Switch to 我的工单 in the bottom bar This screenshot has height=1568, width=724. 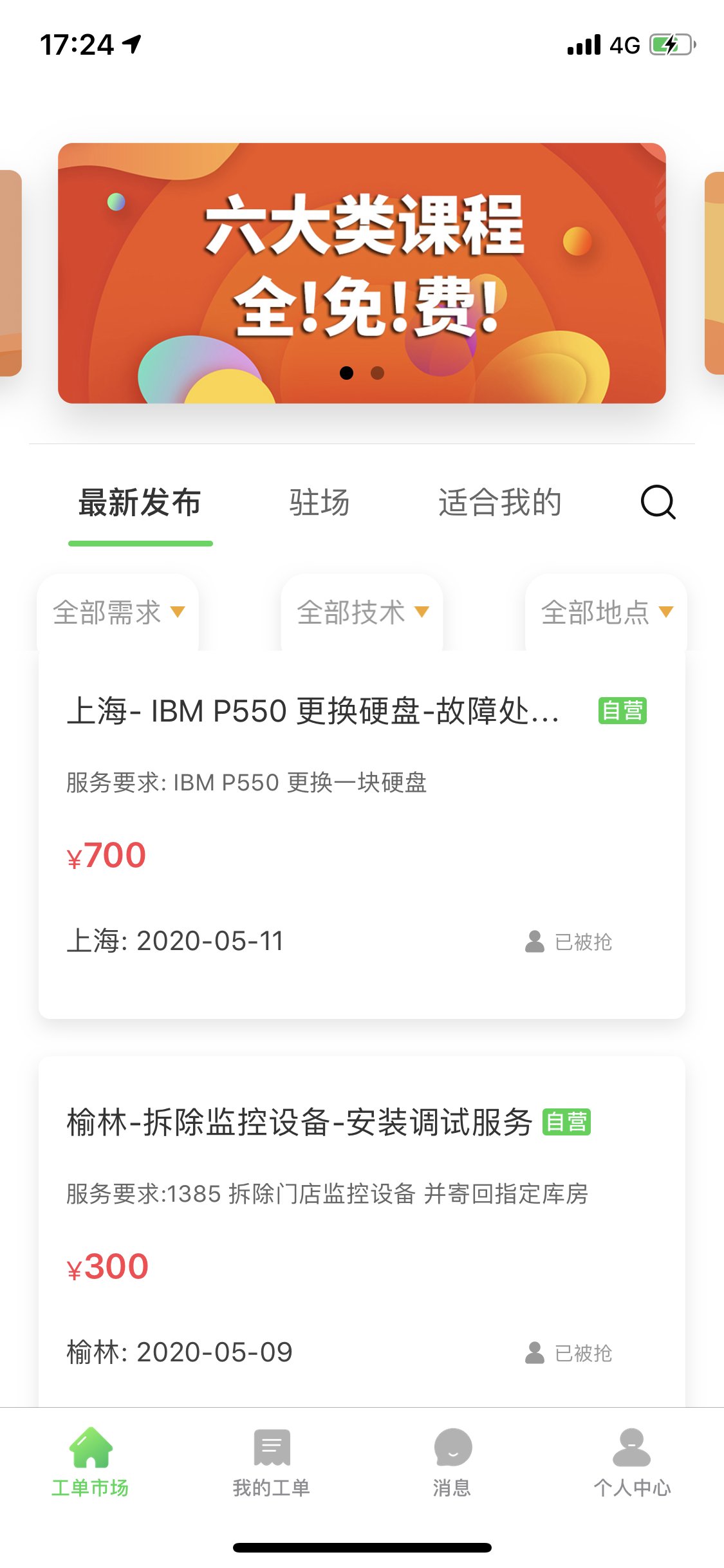(x=272, y=1462)
